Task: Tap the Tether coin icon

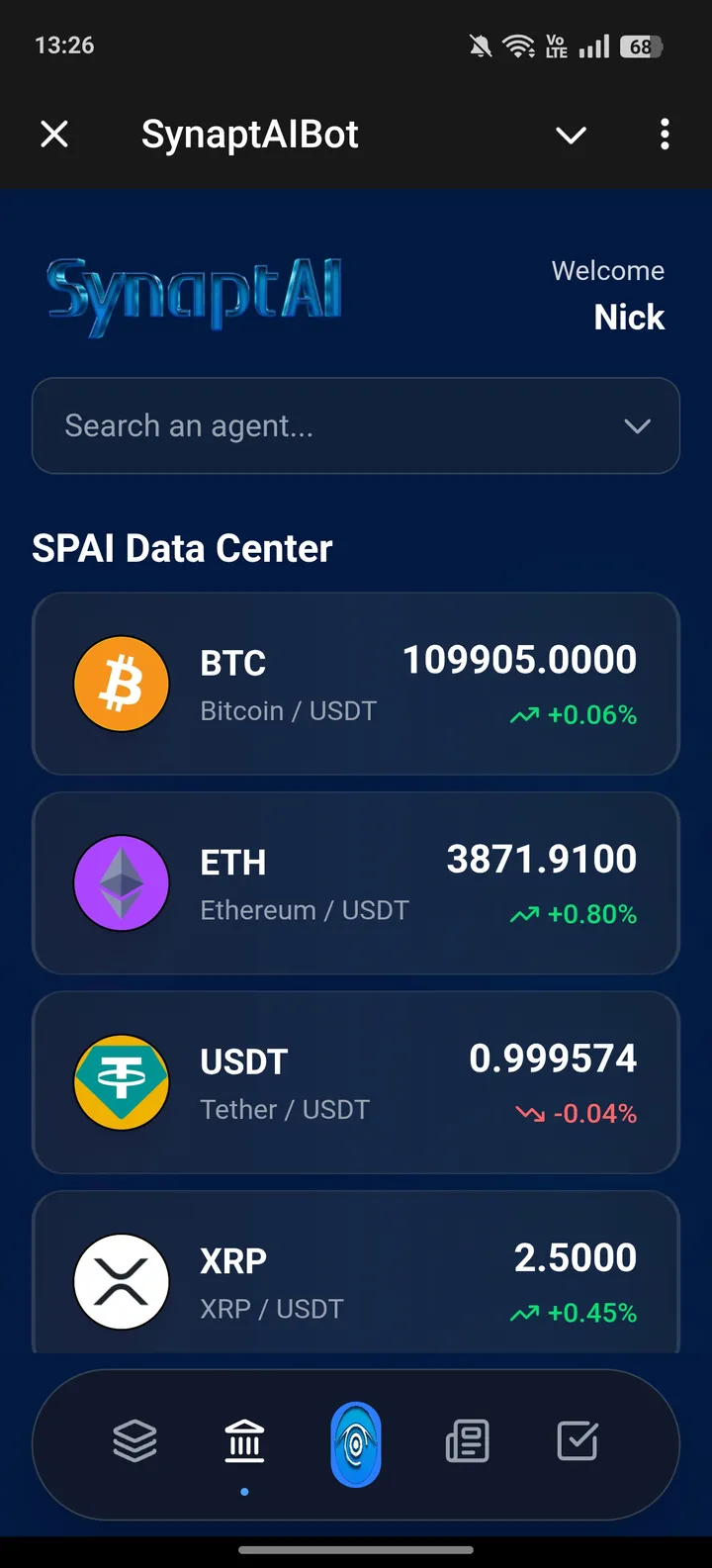Action: click(x=121, y=1082)
